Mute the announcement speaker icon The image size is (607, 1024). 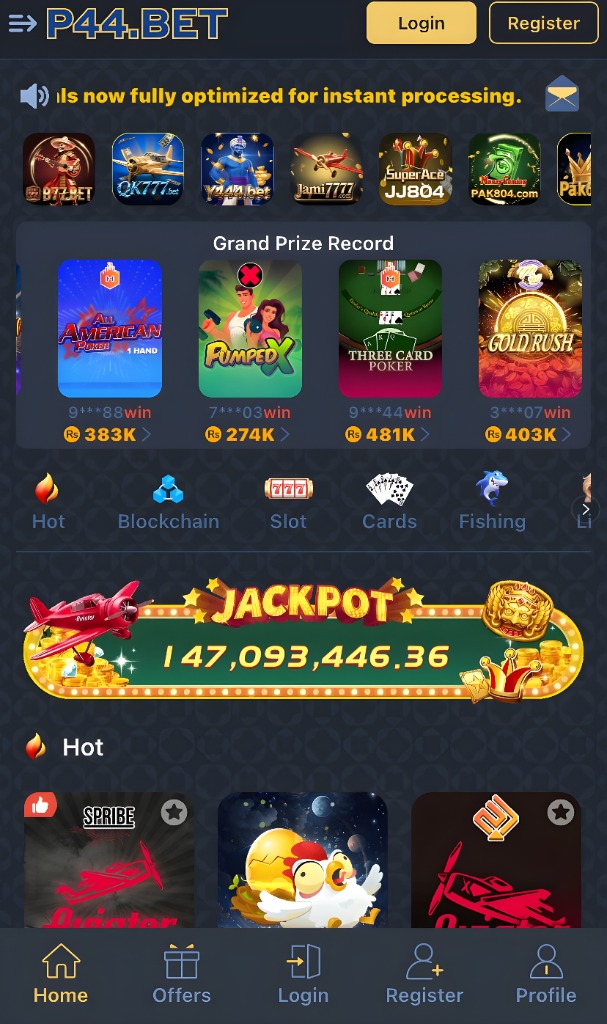pos(34,96)
